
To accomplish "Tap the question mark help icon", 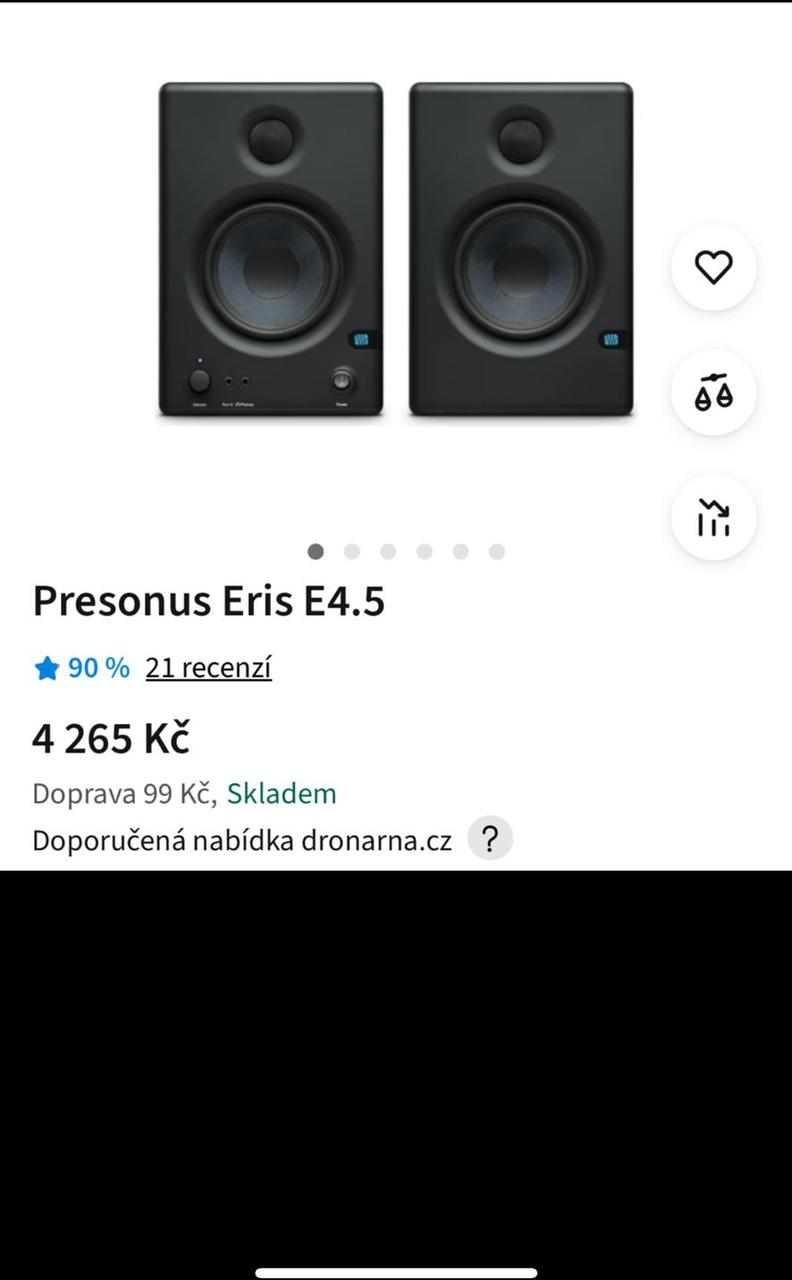I will [490, 839].
